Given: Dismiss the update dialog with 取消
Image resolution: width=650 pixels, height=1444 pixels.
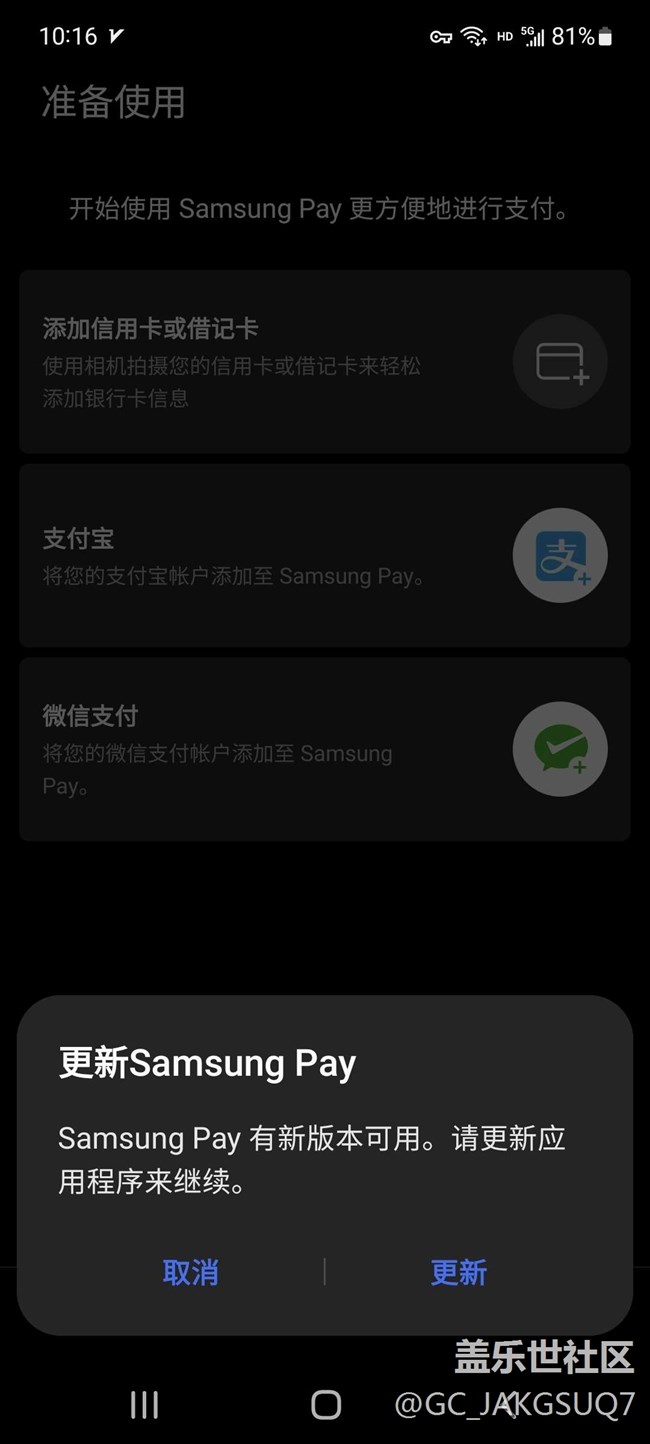Looking at the screenshot, I should click(190, 1272).
